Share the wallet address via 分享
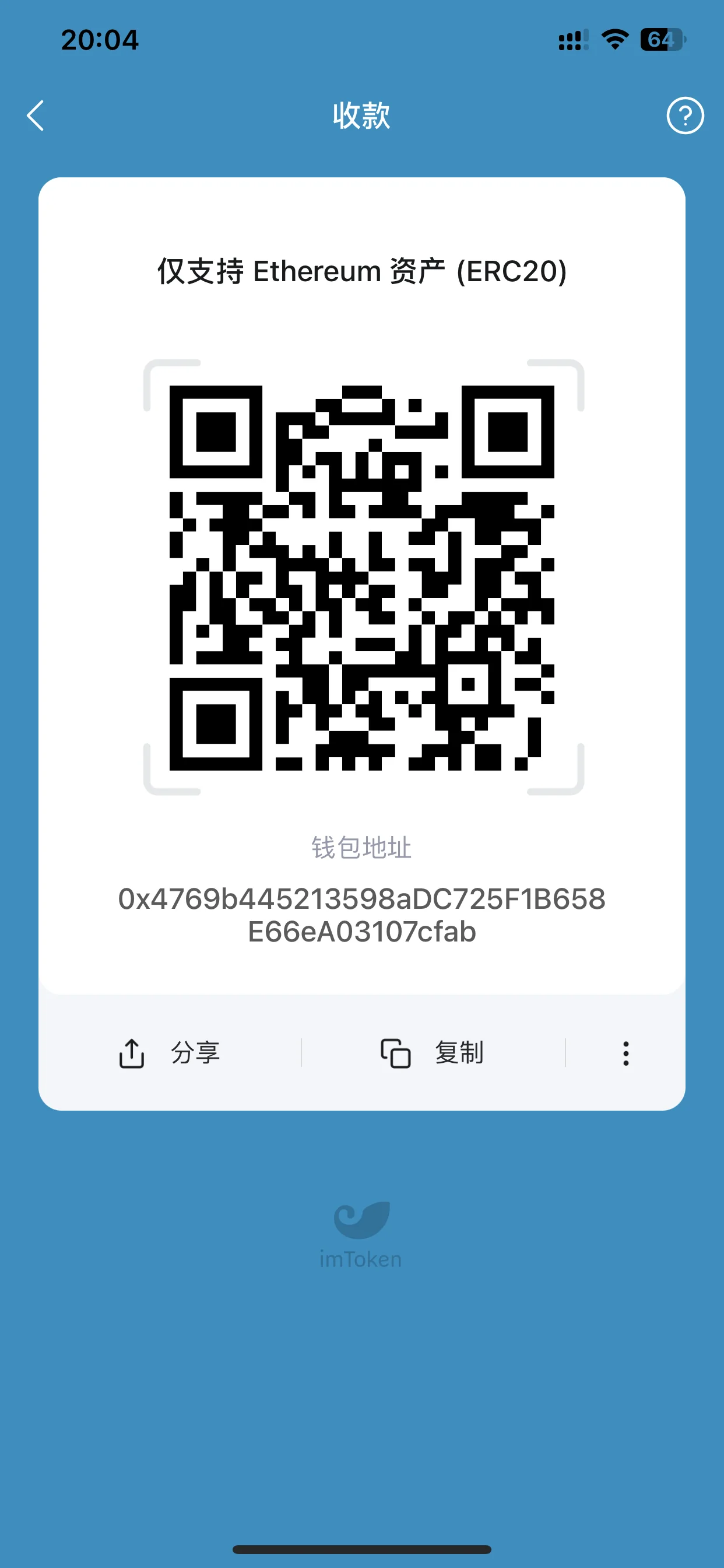 pos(169,1053)
